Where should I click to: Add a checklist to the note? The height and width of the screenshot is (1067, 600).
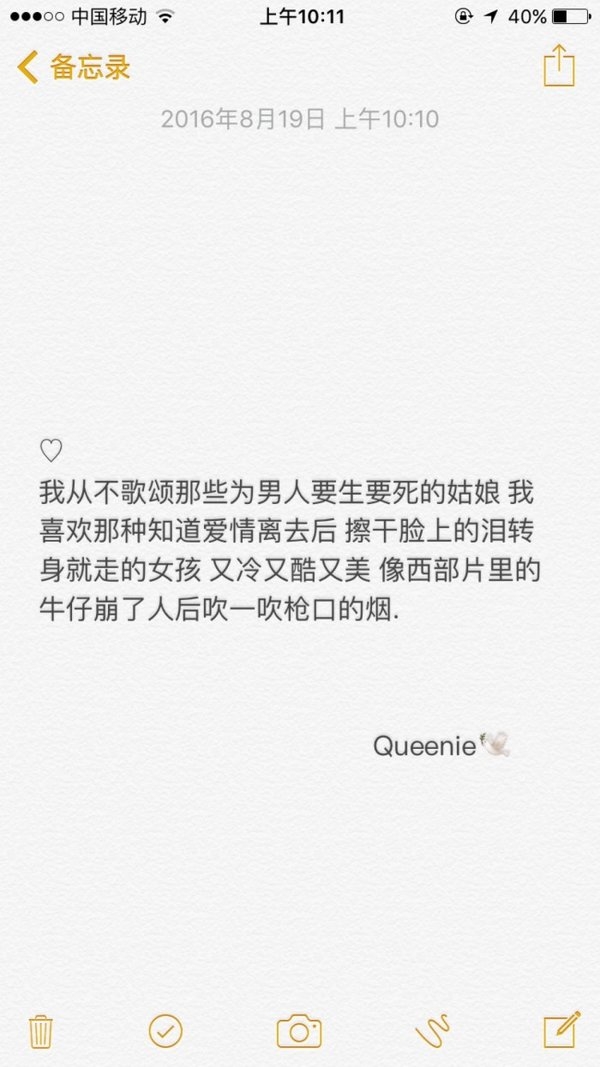pos(165,1031)
